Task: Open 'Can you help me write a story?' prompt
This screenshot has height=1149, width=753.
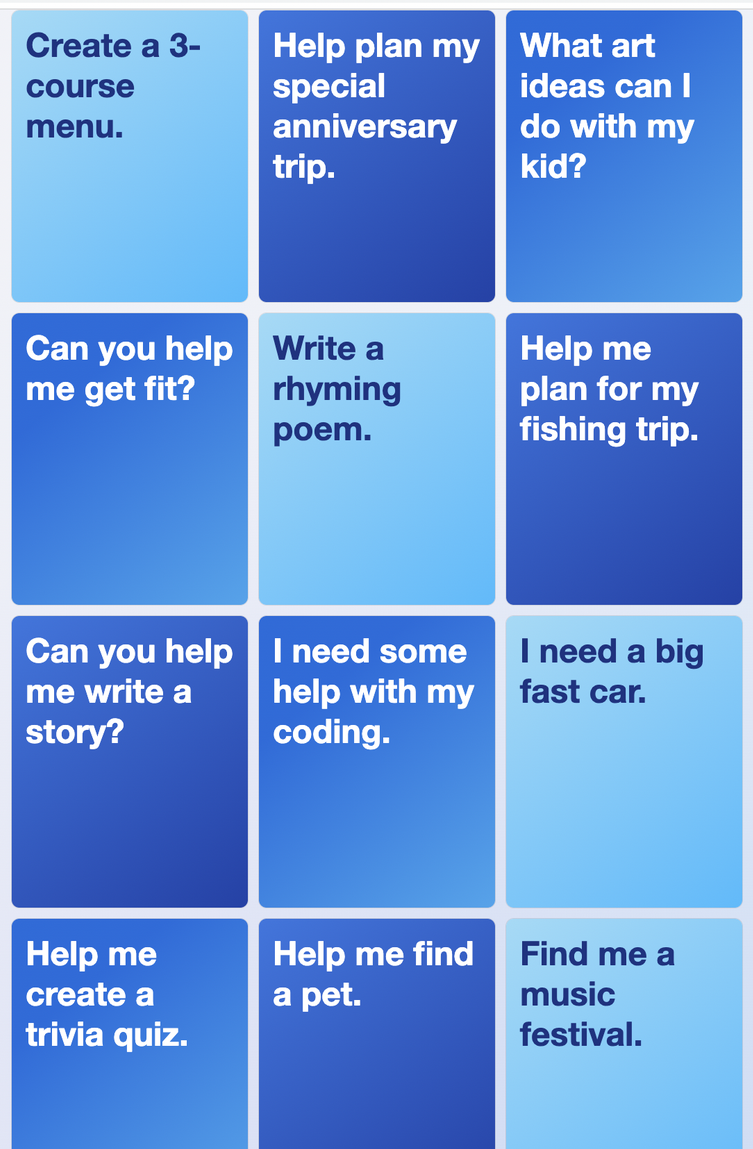Action: tap(129, 762)
